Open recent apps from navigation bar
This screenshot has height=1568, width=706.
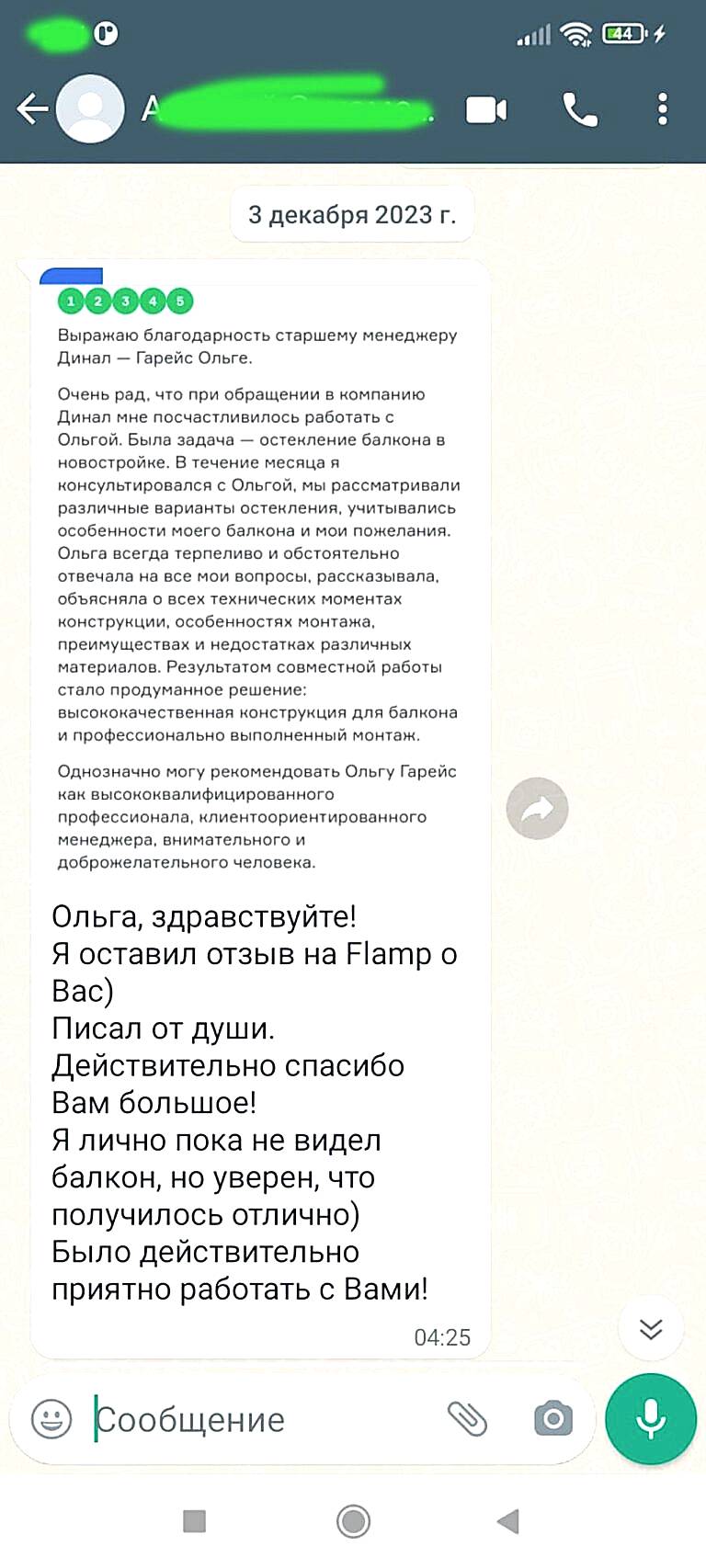(x=194, y=1521)
